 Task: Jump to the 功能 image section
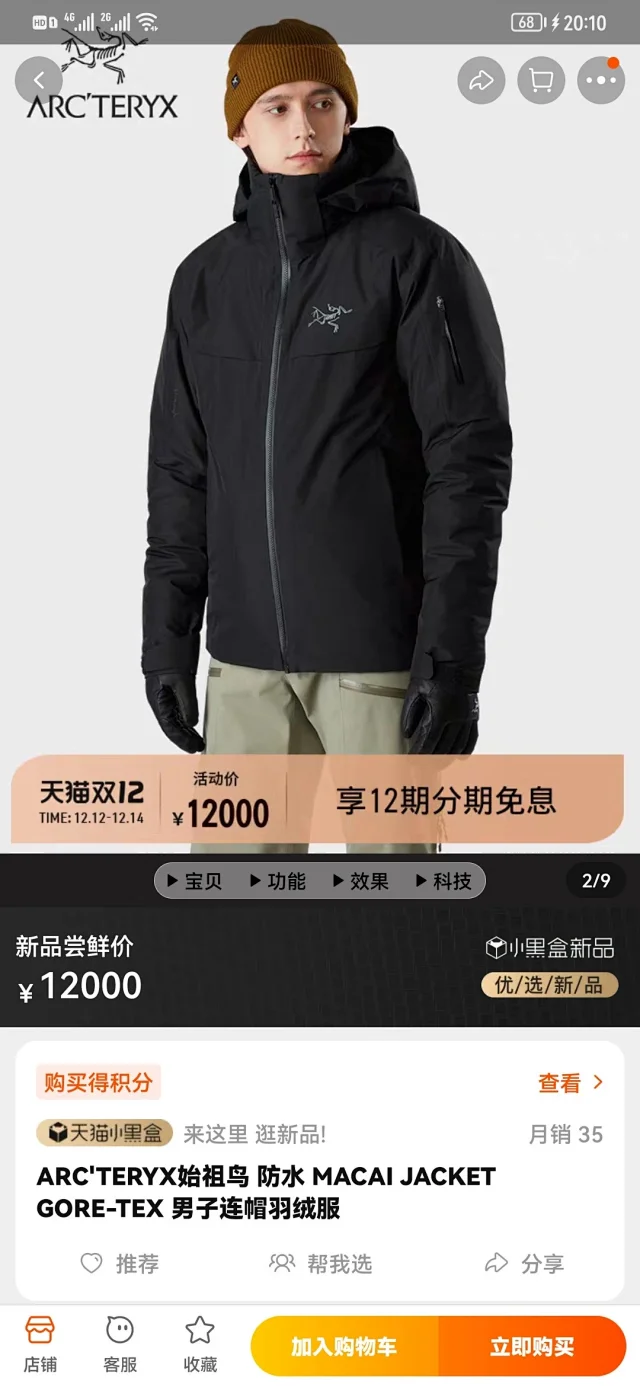pos(277,881)
